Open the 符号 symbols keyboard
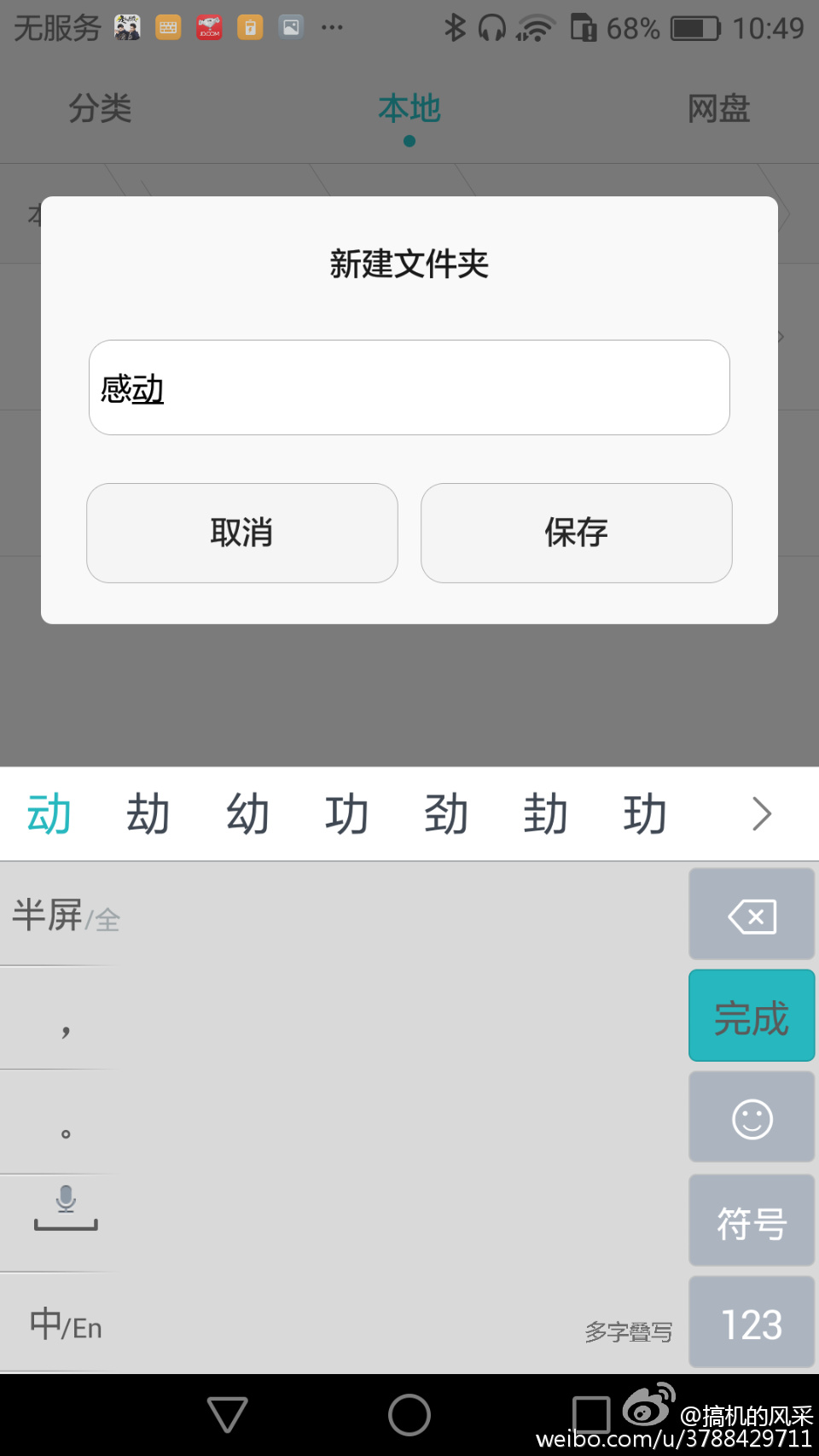This screenshot has width=819, height=1456. (x=750, y=1220)
